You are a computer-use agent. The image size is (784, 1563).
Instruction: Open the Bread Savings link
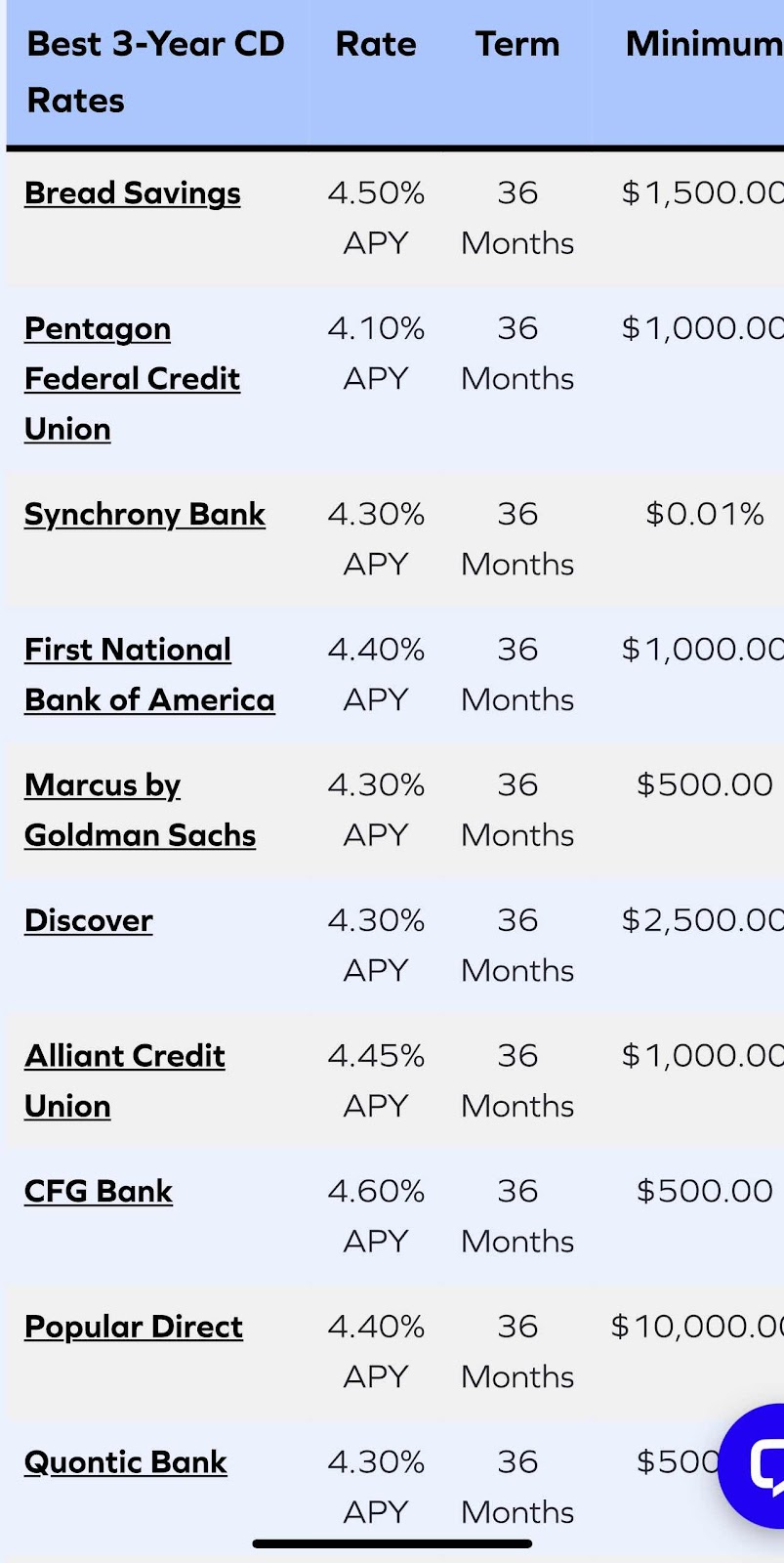pos(133,193)
